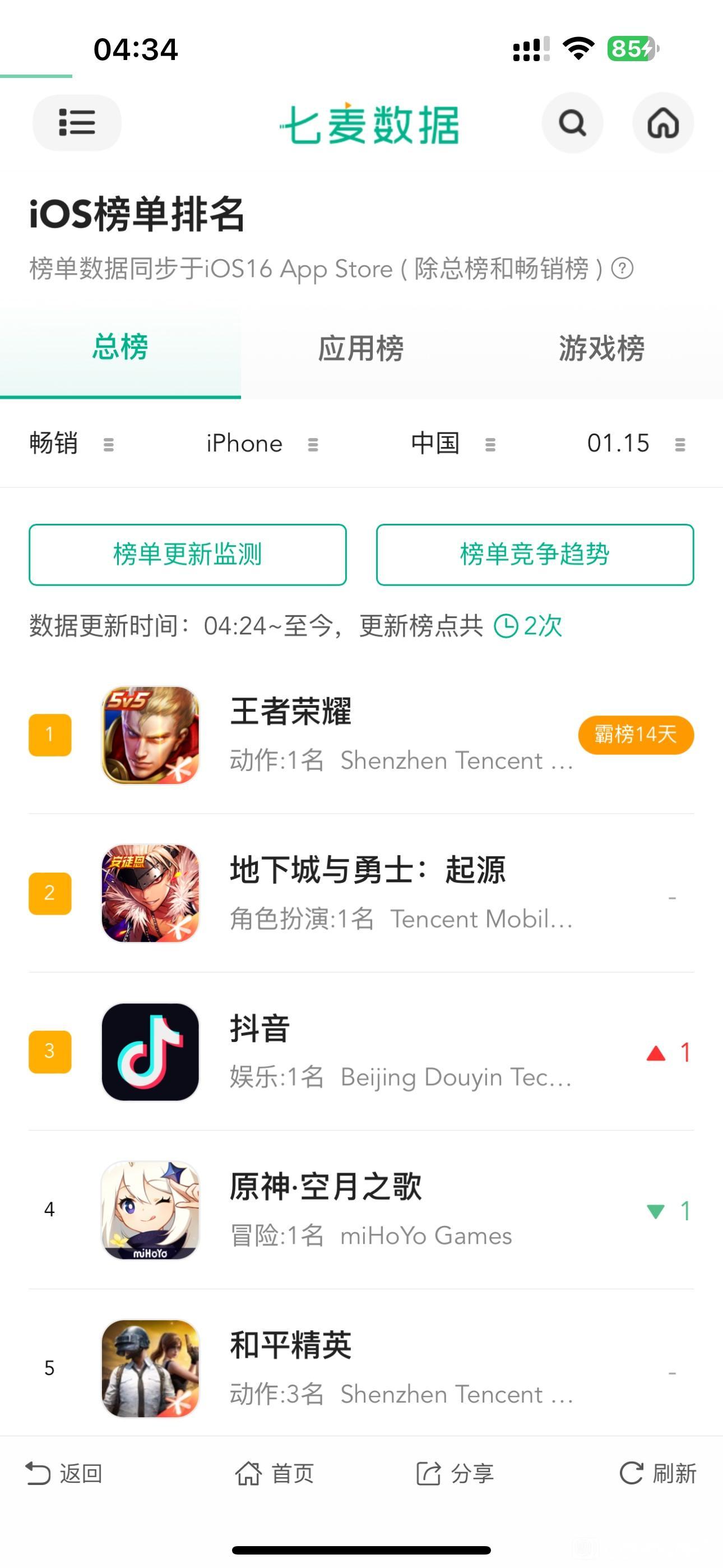This screenshot has width=723, height=1568.
Task: Tap 刷新 to reload the page
Action: [x=658, y=1474]
